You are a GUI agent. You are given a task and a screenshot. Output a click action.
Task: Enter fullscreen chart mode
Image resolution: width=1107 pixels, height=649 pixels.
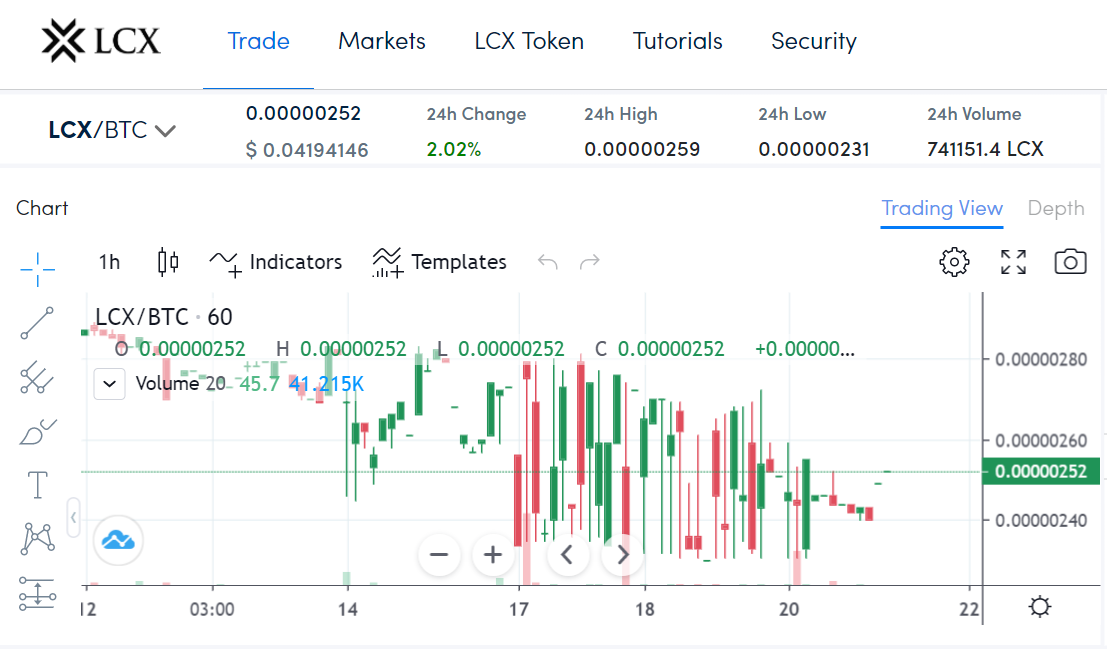(1013, 262)
